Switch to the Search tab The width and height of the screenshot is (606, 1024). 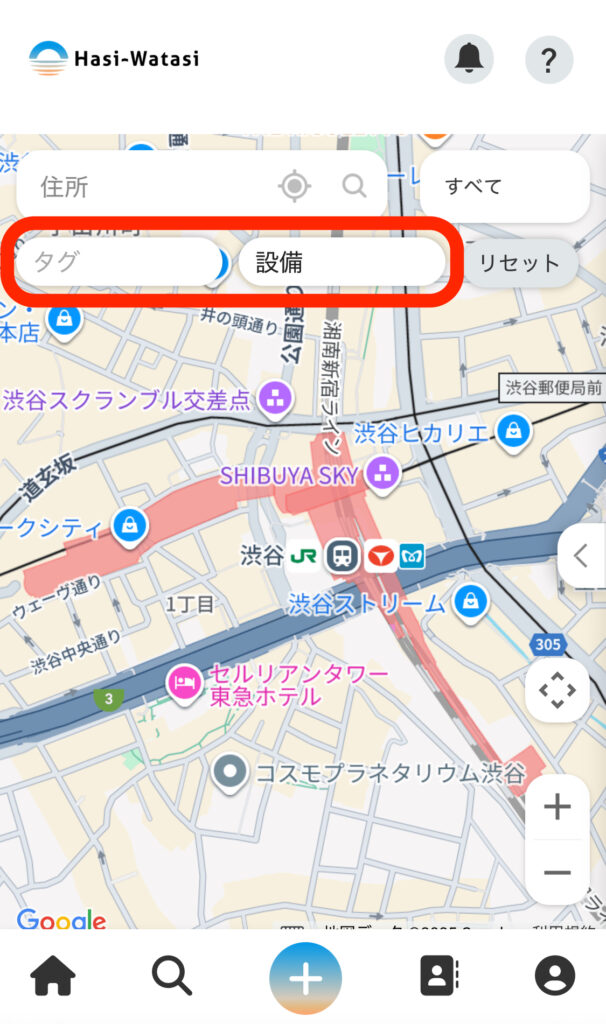coord(172,976)
